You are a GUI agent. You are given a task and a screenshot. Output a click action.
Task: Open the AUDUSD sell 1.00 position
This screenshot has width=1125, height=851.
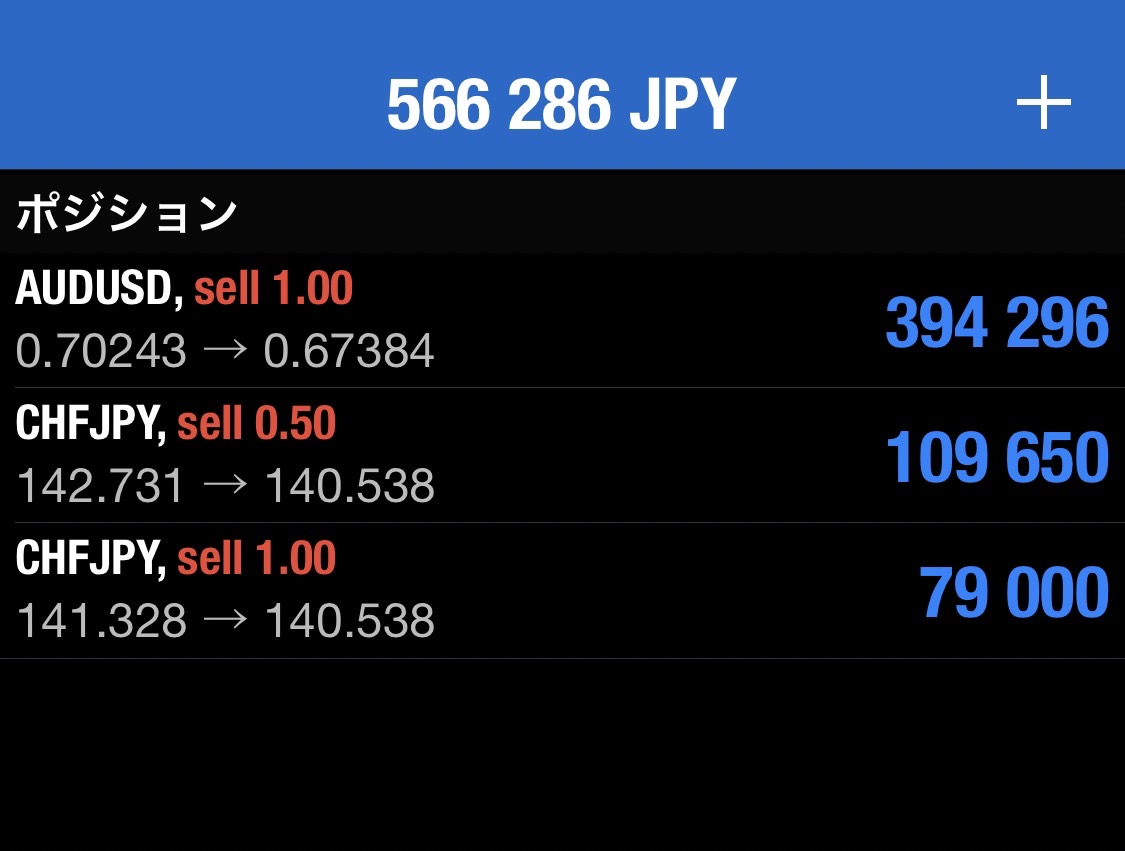point(562,320)
